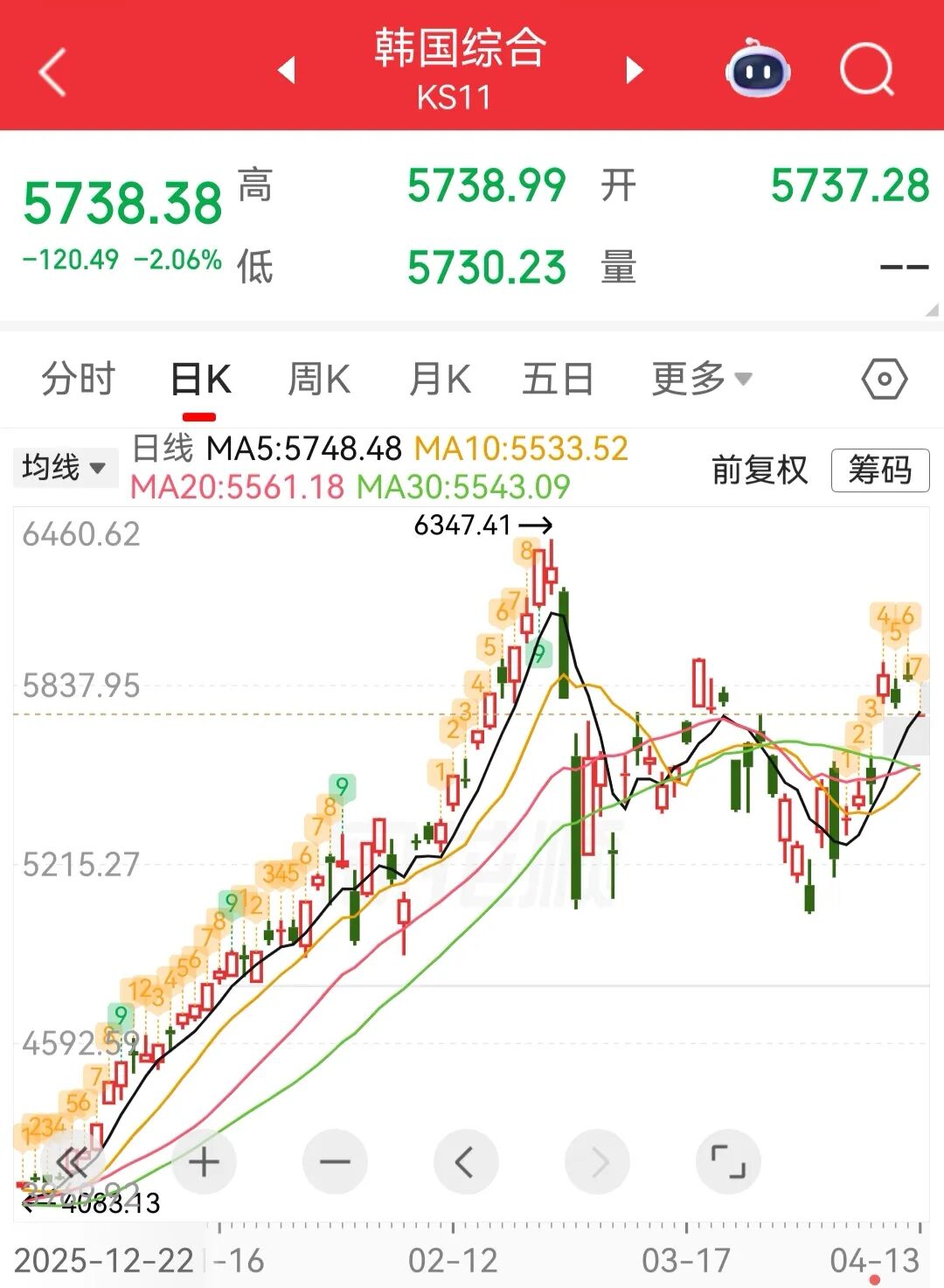Toggle the 筹码 chip distribution overlay

(880, 470)
